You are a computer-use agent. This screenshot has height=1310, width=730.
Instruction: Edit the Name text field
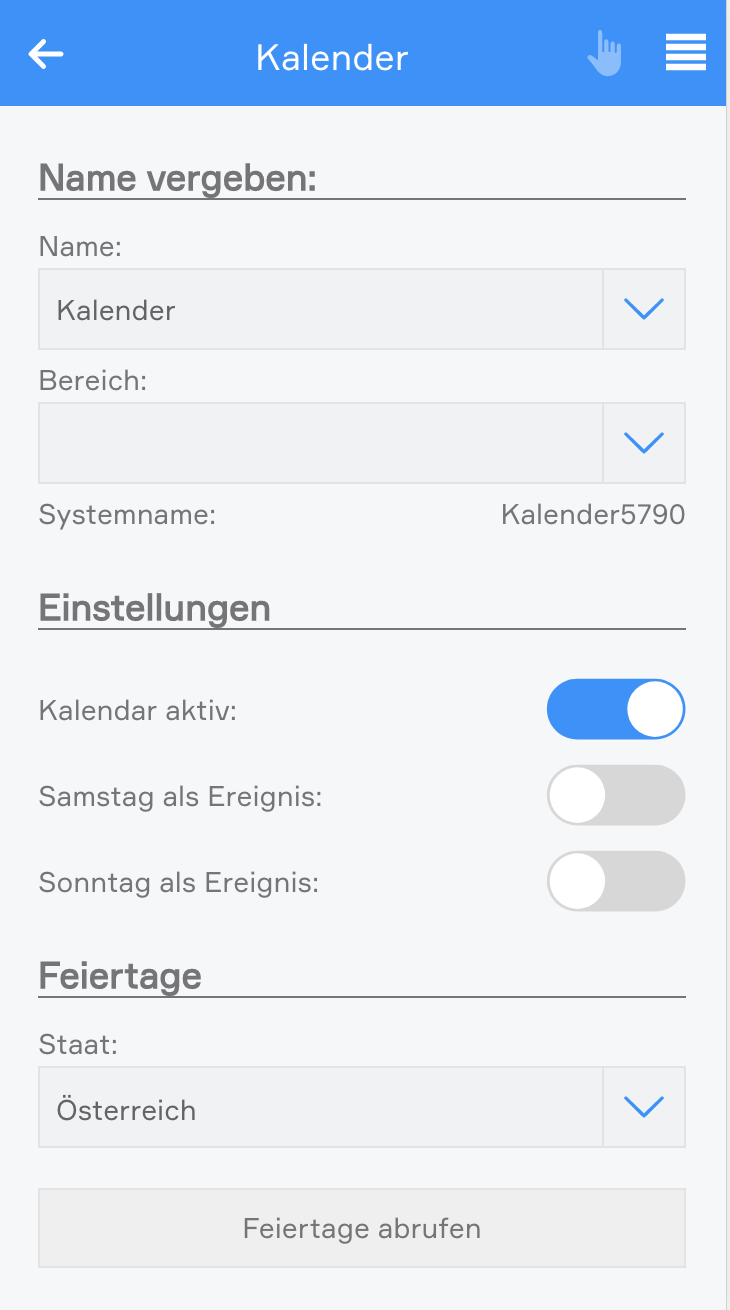pyautogui.click(x=320, y=310)
